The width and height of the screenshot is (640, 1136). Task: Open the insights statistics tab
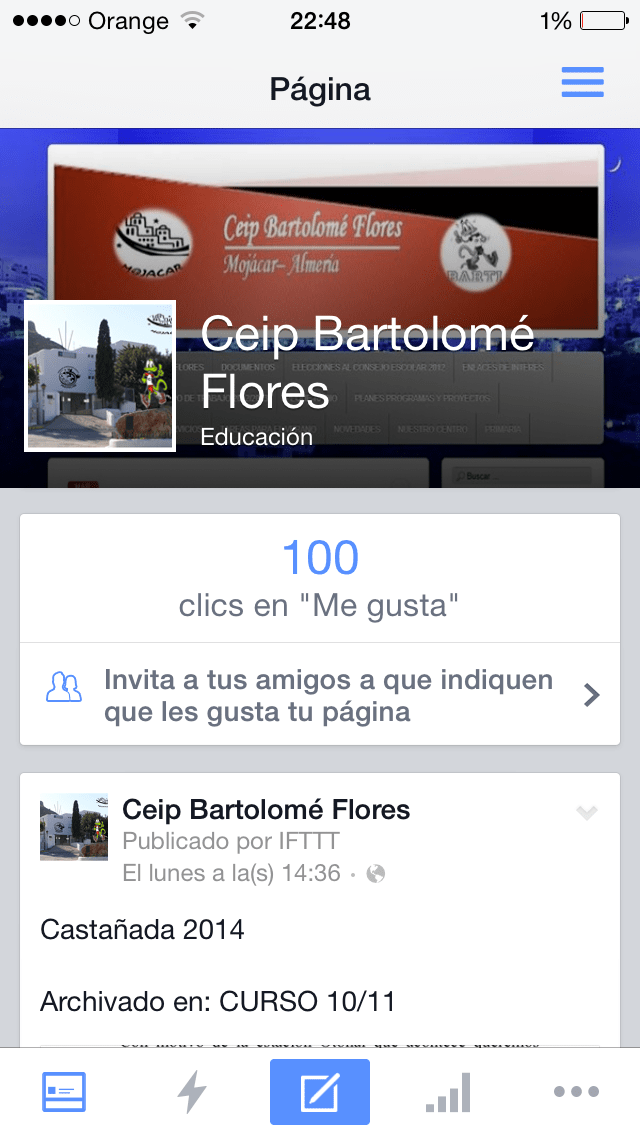tap(448, 1092)
